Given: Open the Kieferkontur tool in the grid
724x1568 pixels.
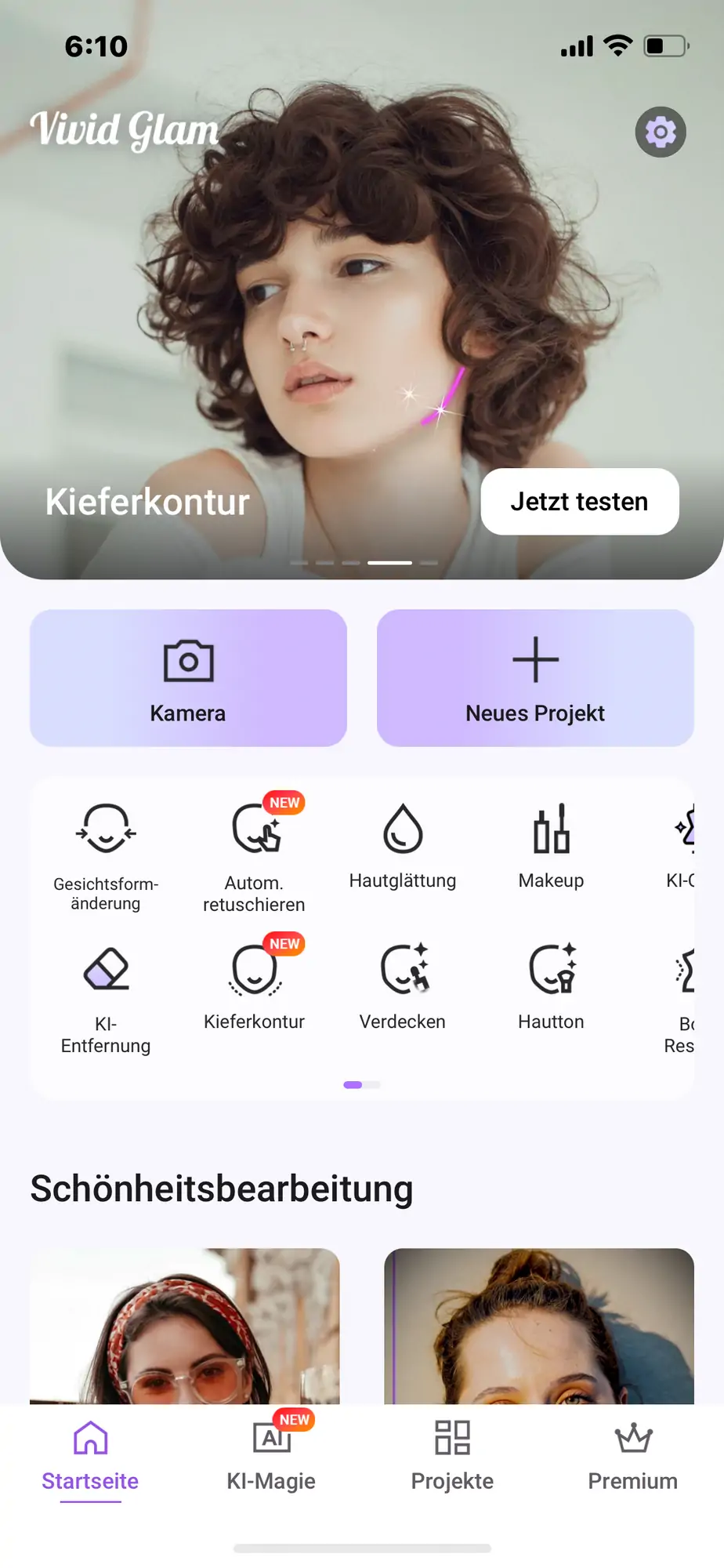Looking at the screenshot, I should click(254, 988).
